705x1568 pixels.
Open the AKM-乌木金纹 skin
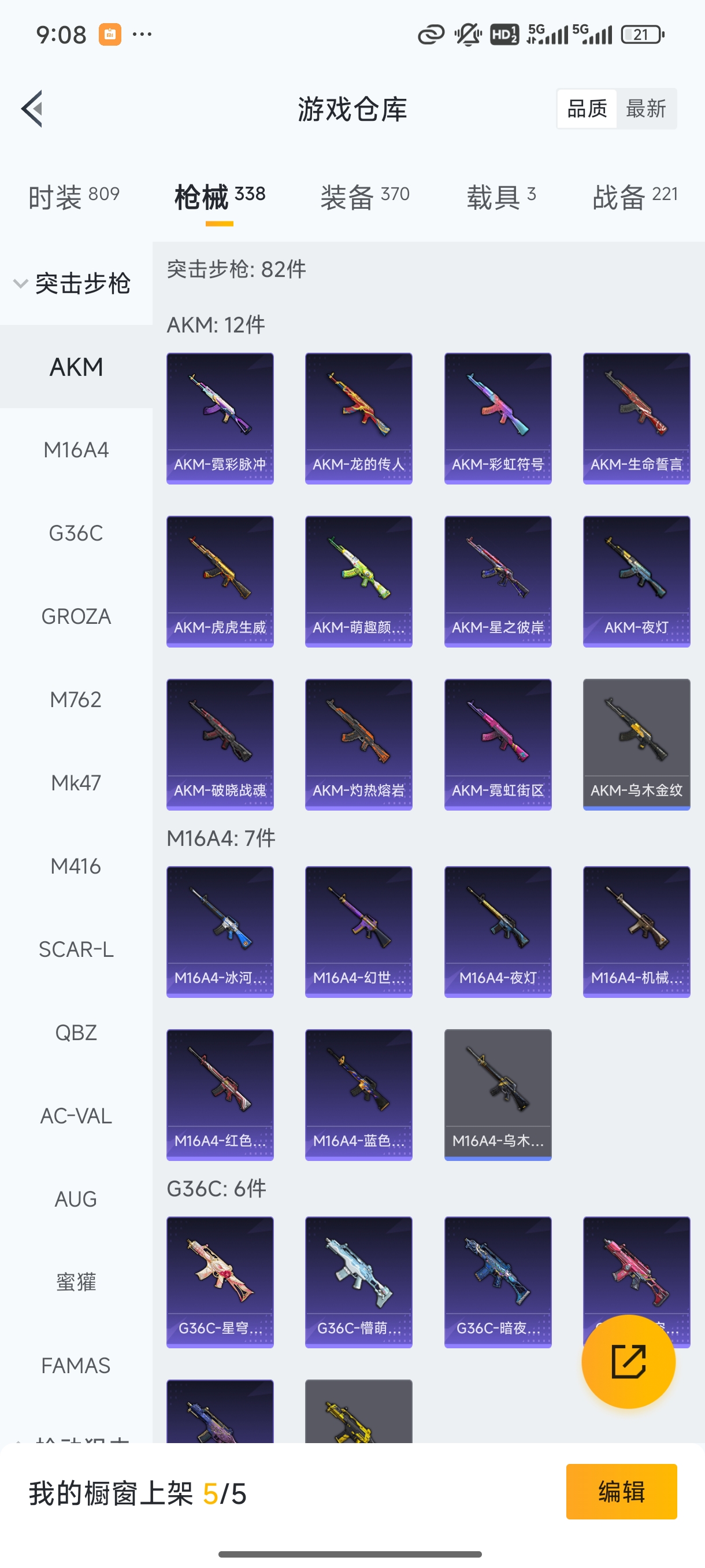pyautogui.click(x=636, y=744)
